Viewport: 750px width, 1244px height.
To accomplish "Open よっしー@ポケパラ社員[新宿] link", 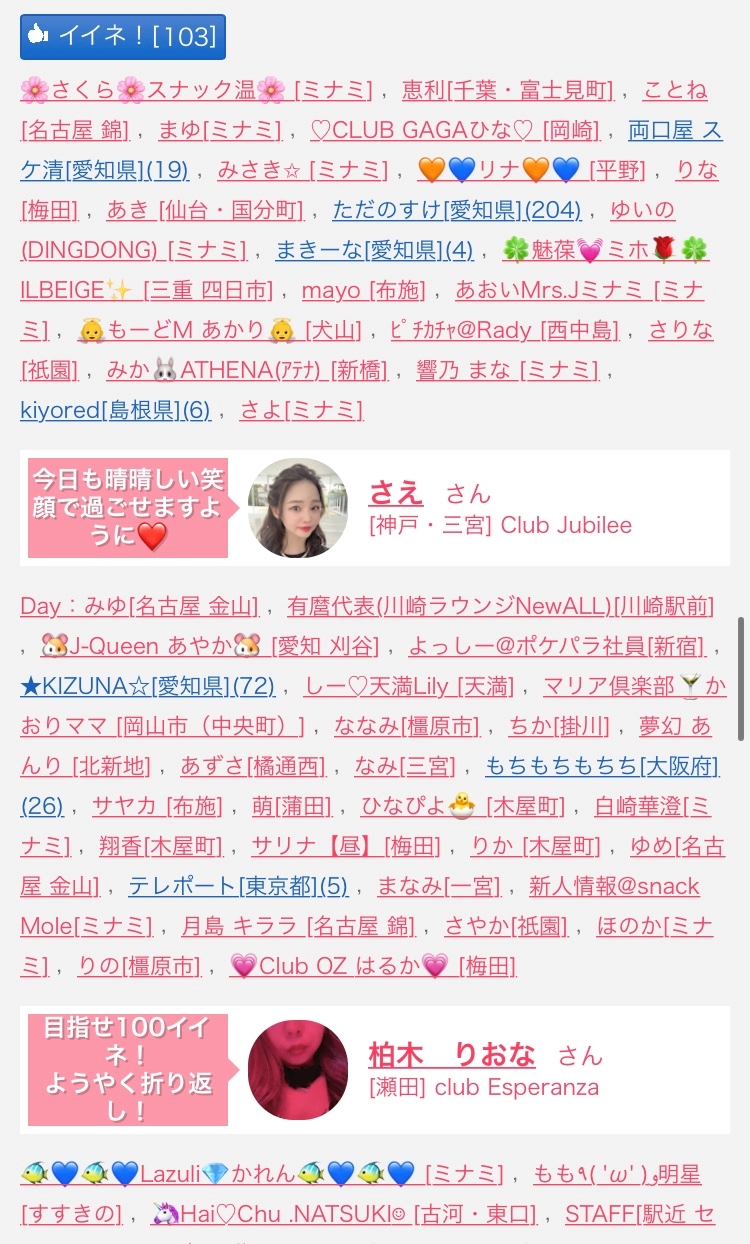I will pos(556,646).
